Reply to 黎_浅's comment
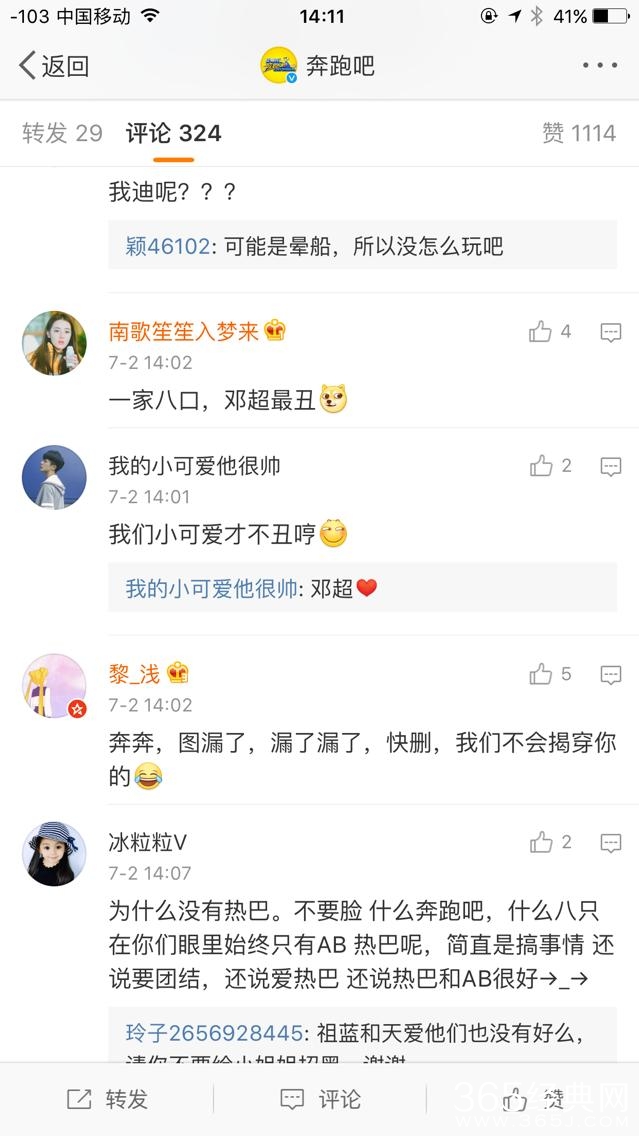This screenshot has height=1136, width=639. click(x=610, y=674)
